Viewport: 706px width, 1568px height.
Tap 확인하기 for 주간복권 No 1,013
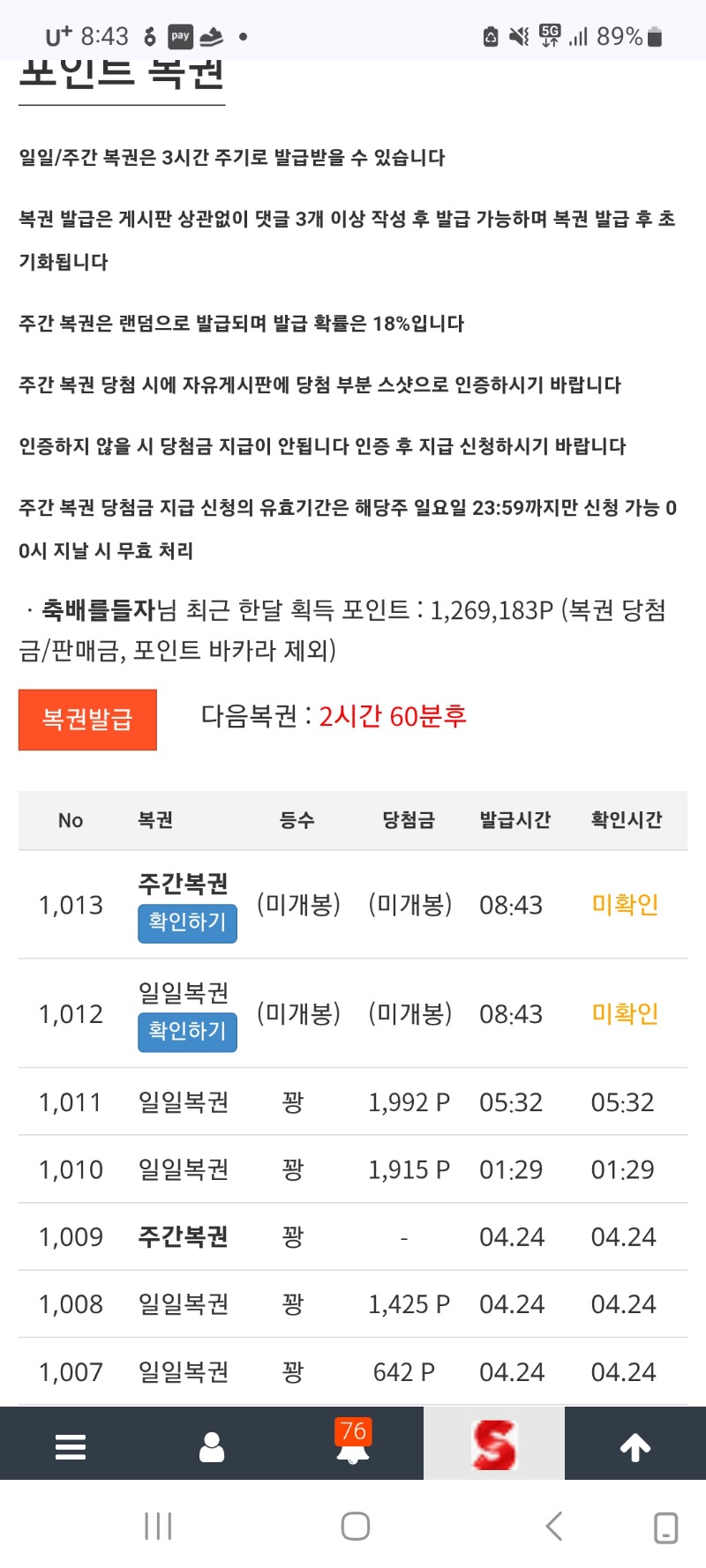(187, 922)
